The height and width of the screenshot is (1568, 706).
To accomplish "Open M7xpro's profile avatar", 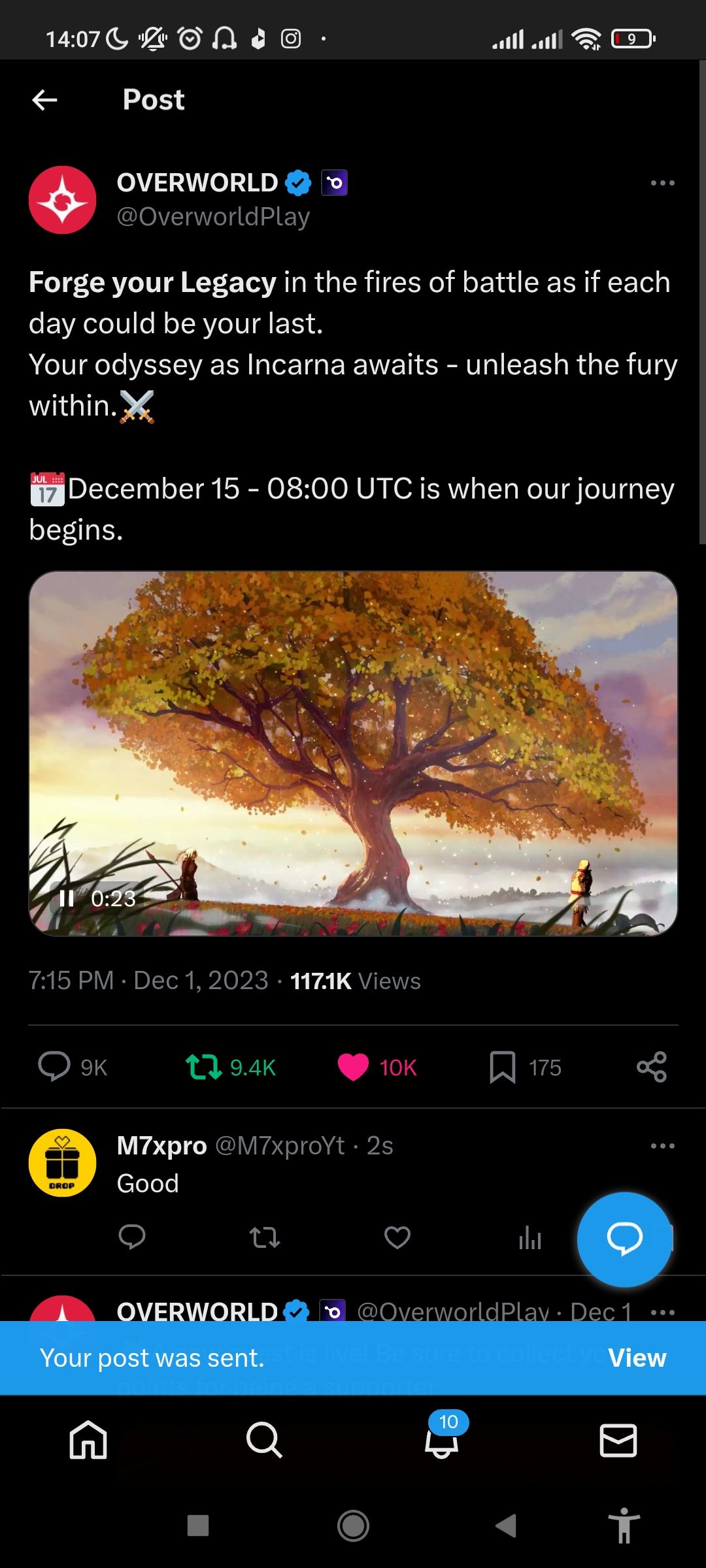I will click(x=62, y=1162).
